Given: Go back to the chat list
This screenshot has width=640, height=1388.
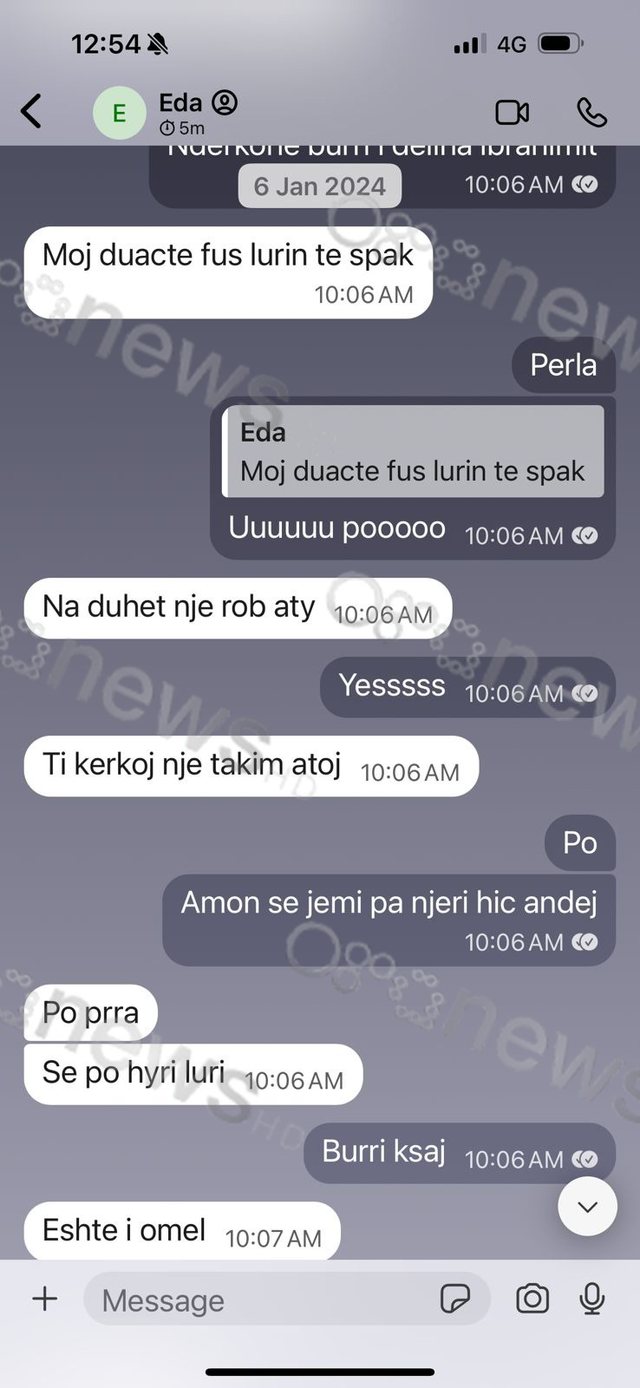Looking at the screenshot, I should [32, 111].
